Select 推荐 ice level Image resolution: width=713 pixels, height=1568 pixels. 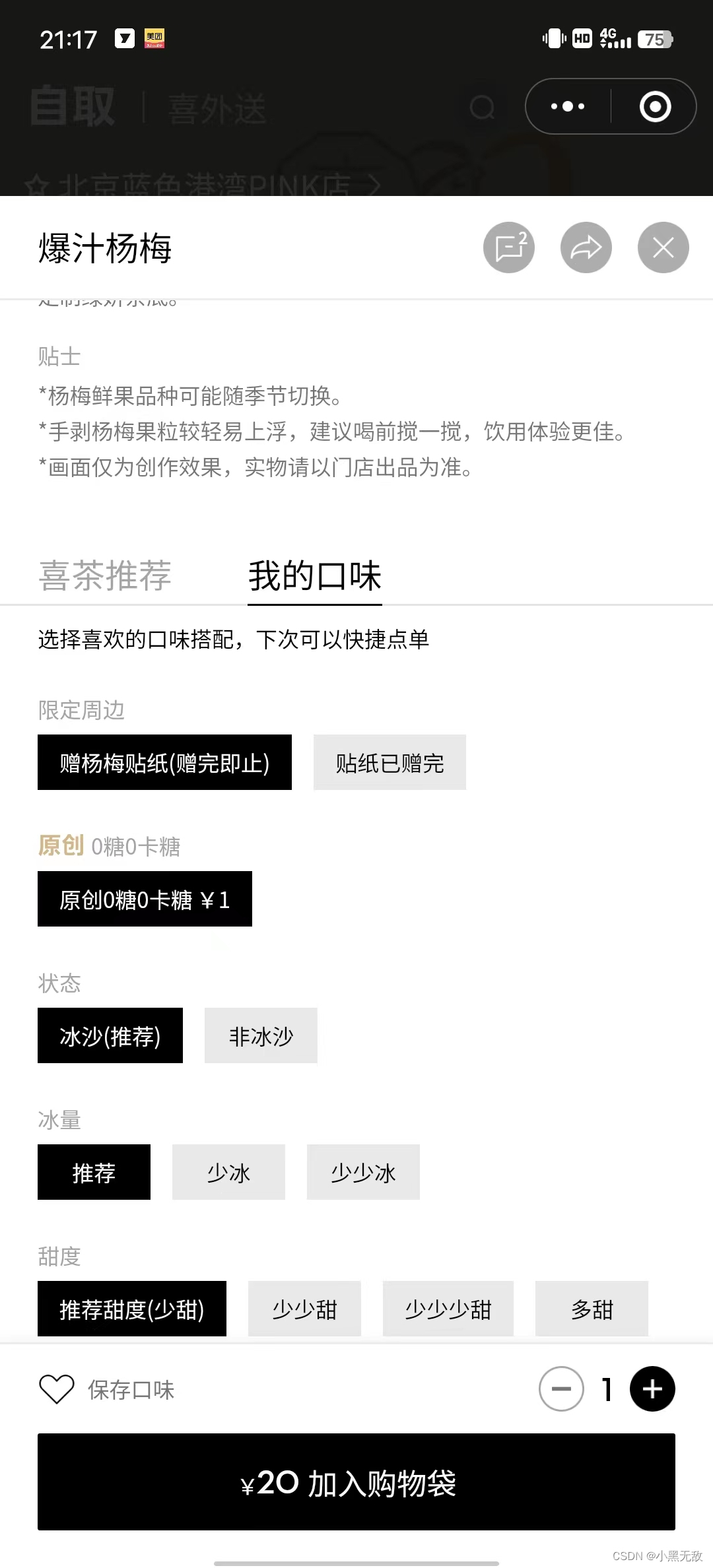[94, 1172]
